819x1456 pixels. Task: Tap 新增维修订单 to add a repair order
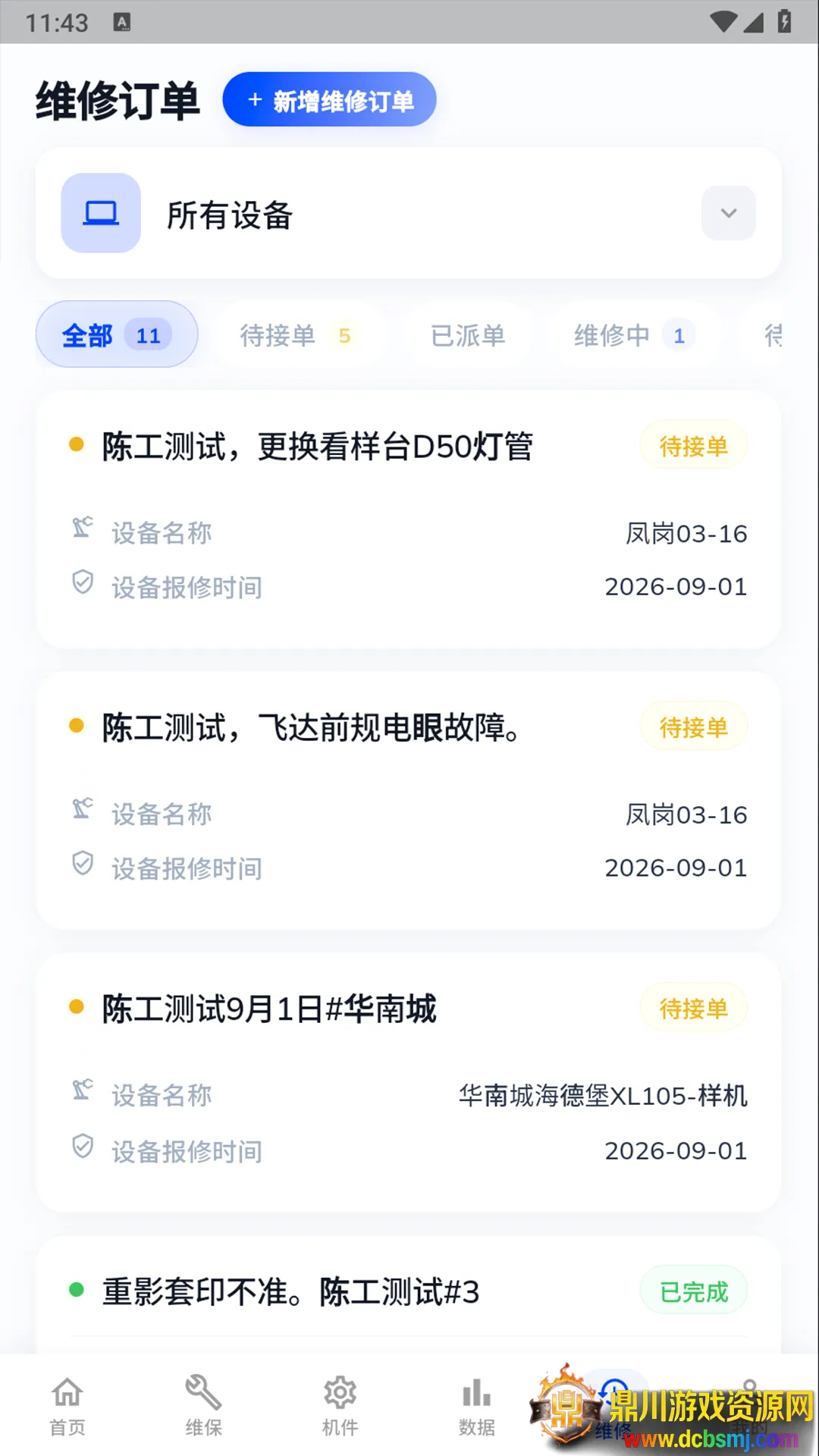pos(329,99)
